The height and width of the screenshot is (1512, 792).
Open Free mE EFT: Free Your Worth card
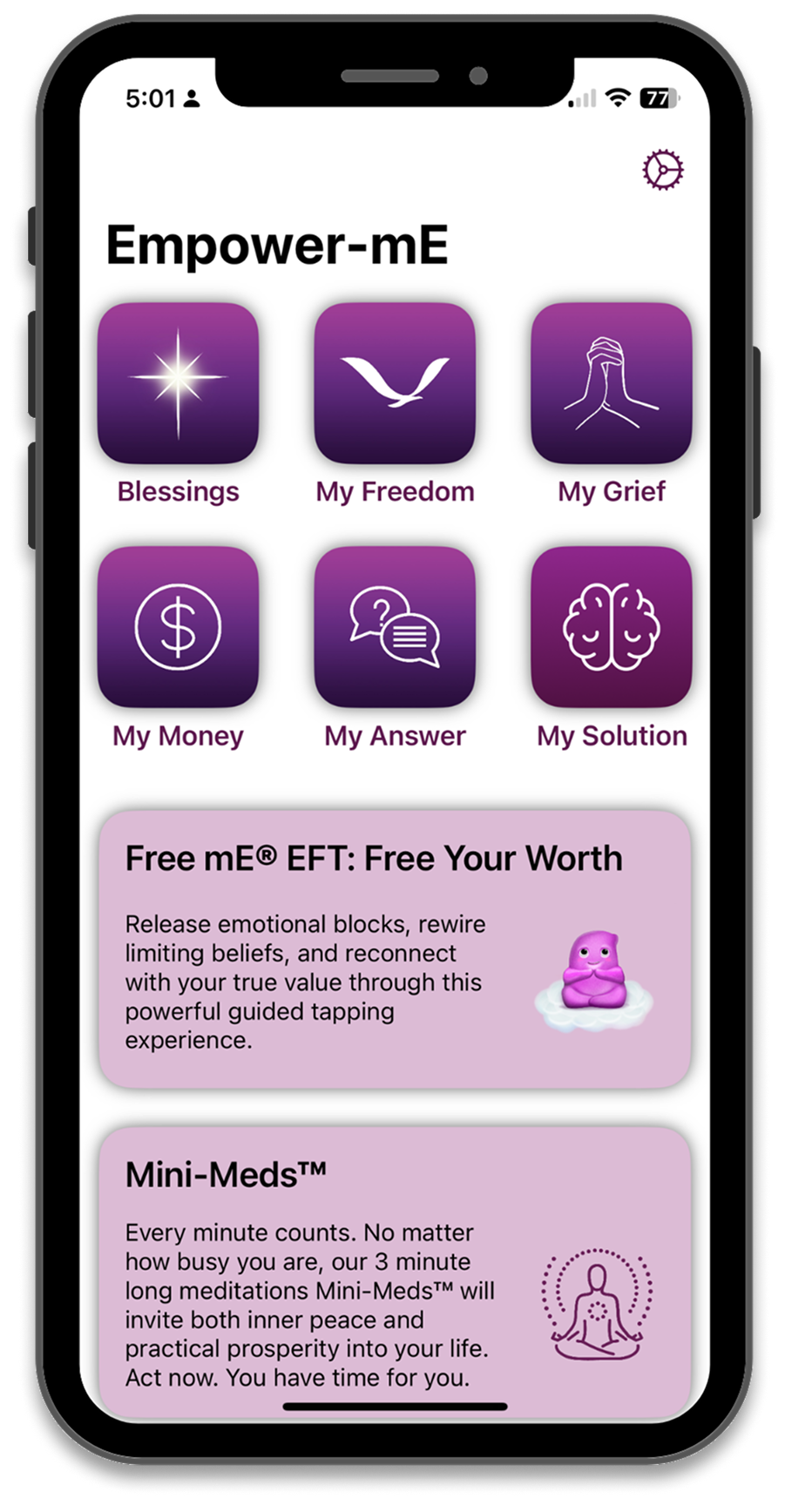pos(395,949)
